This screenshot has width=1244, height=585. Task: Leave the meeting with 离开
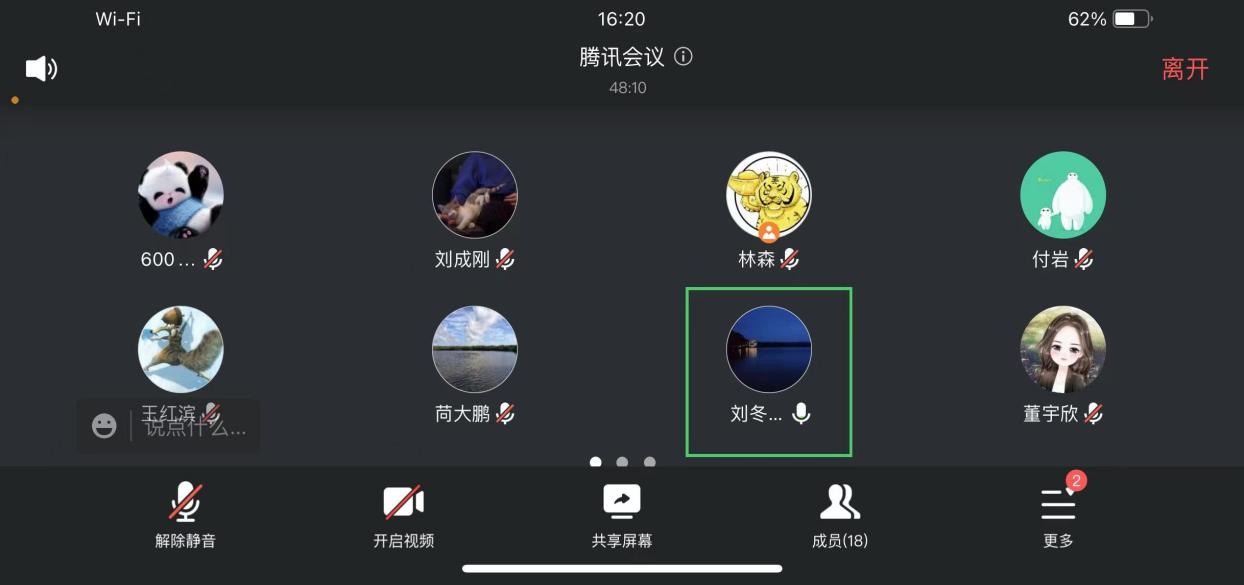1185,69
